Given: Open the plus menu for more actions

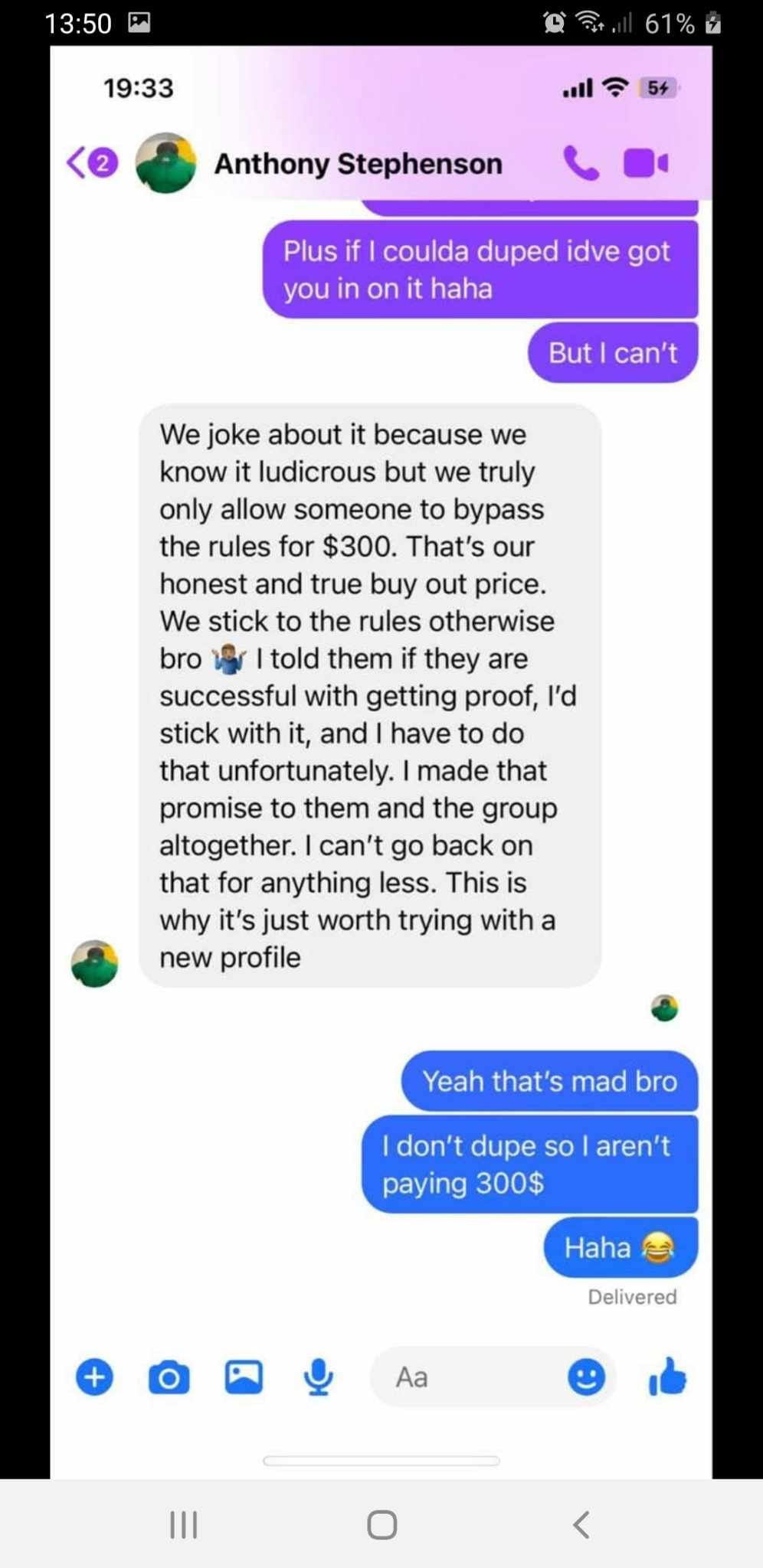Looking at the screenshot, I should coord(94,1377).
